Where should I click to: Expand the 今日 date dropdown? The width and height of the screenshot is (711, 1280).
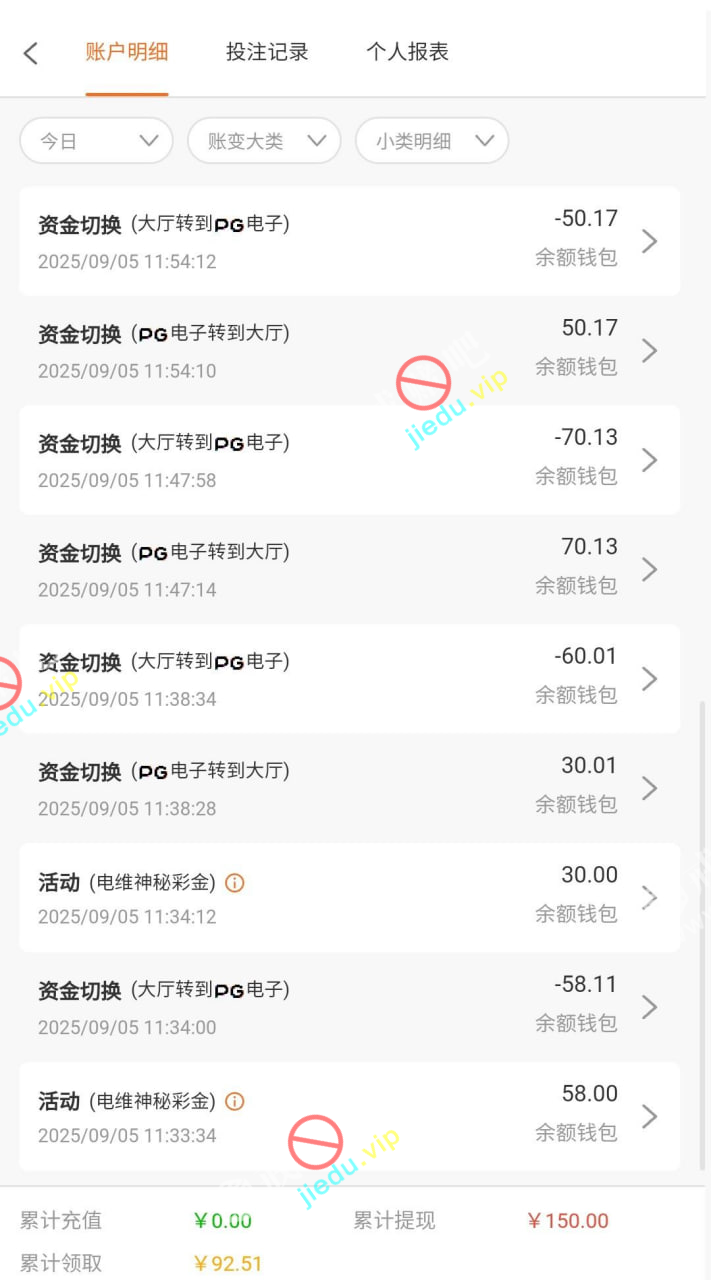pyautogui.click(x=97, y=141)
